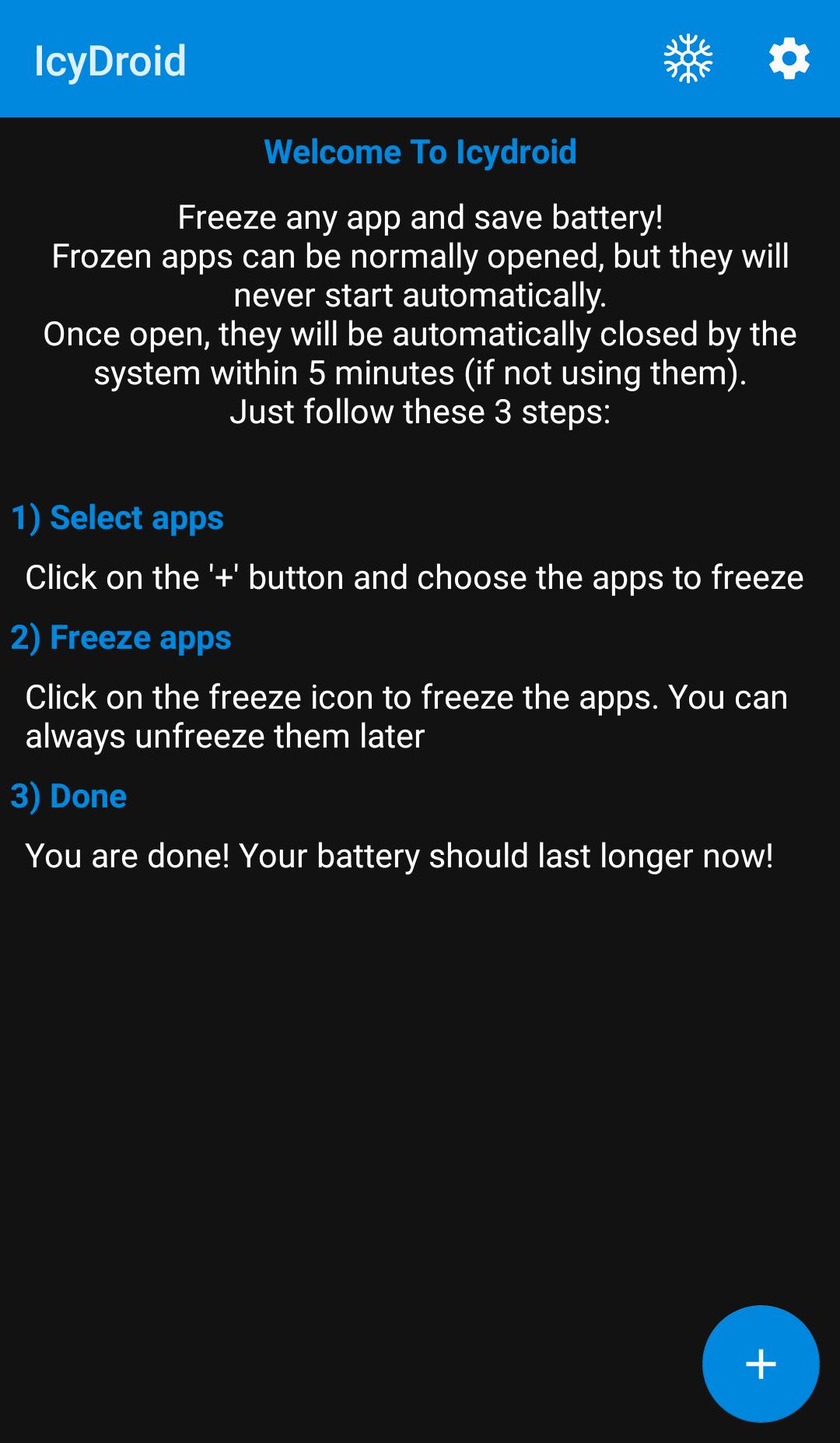Tap the snowflake freeze icon
840x1443 pixels.
[x=688, y=59]
